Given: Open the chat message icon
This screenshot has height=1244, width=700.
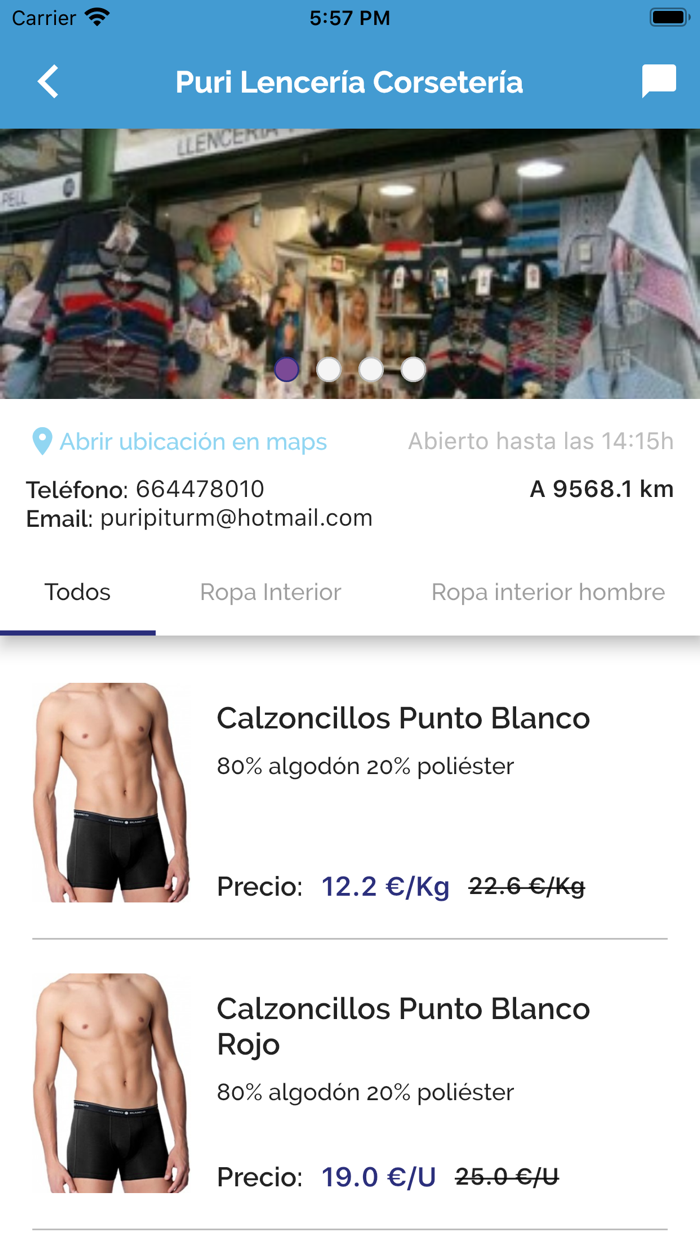Looking at the screenshot, I should [658, 82].
